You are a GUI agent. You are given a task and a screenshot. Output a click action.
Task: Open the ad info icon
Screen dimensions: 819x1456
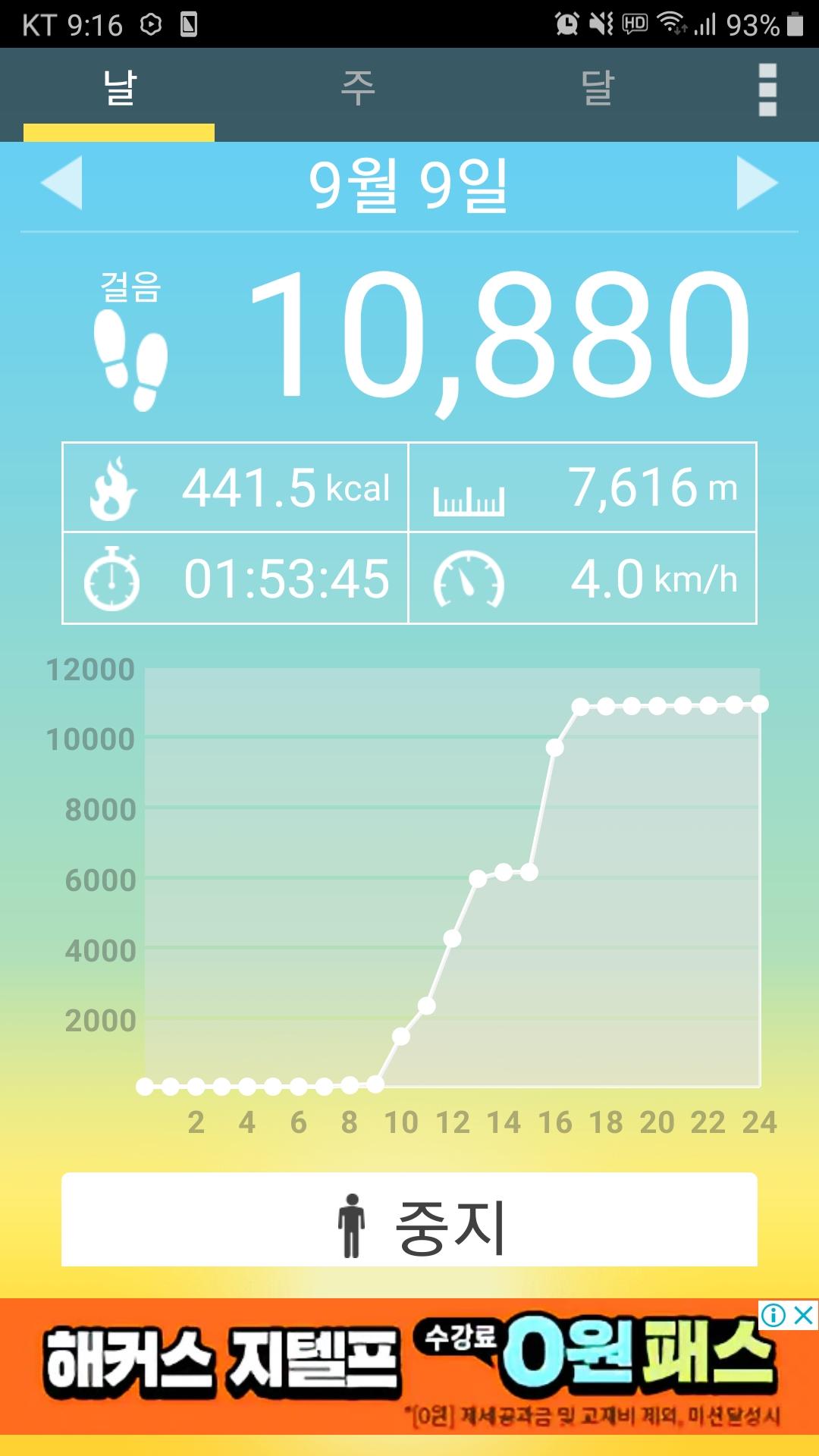(x=773, y=1315)
